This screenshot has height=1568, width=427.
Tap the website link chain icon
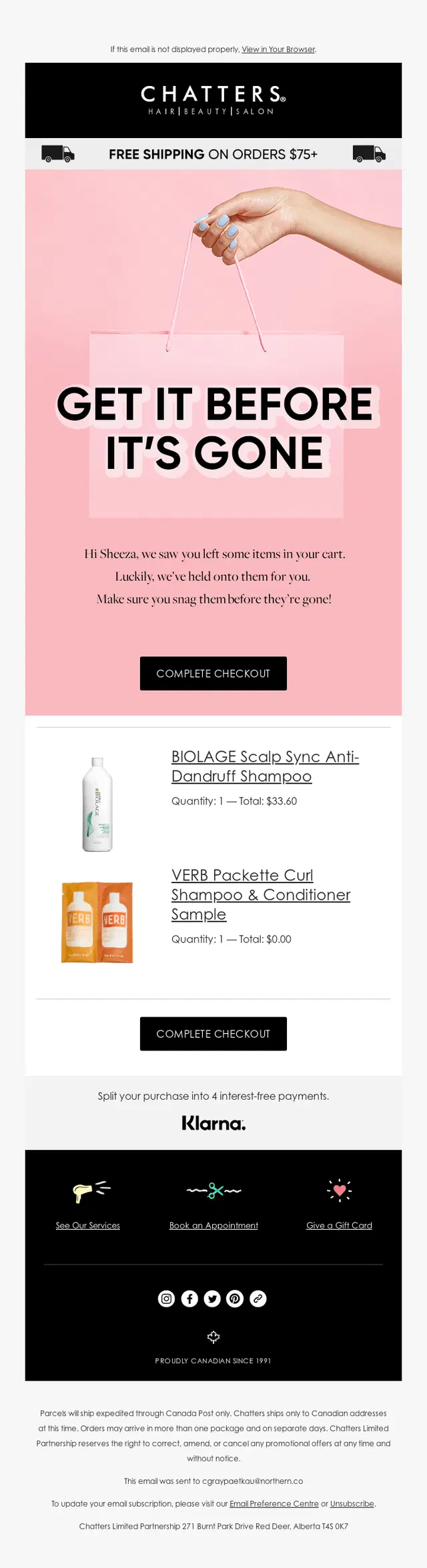point(258,1299)
